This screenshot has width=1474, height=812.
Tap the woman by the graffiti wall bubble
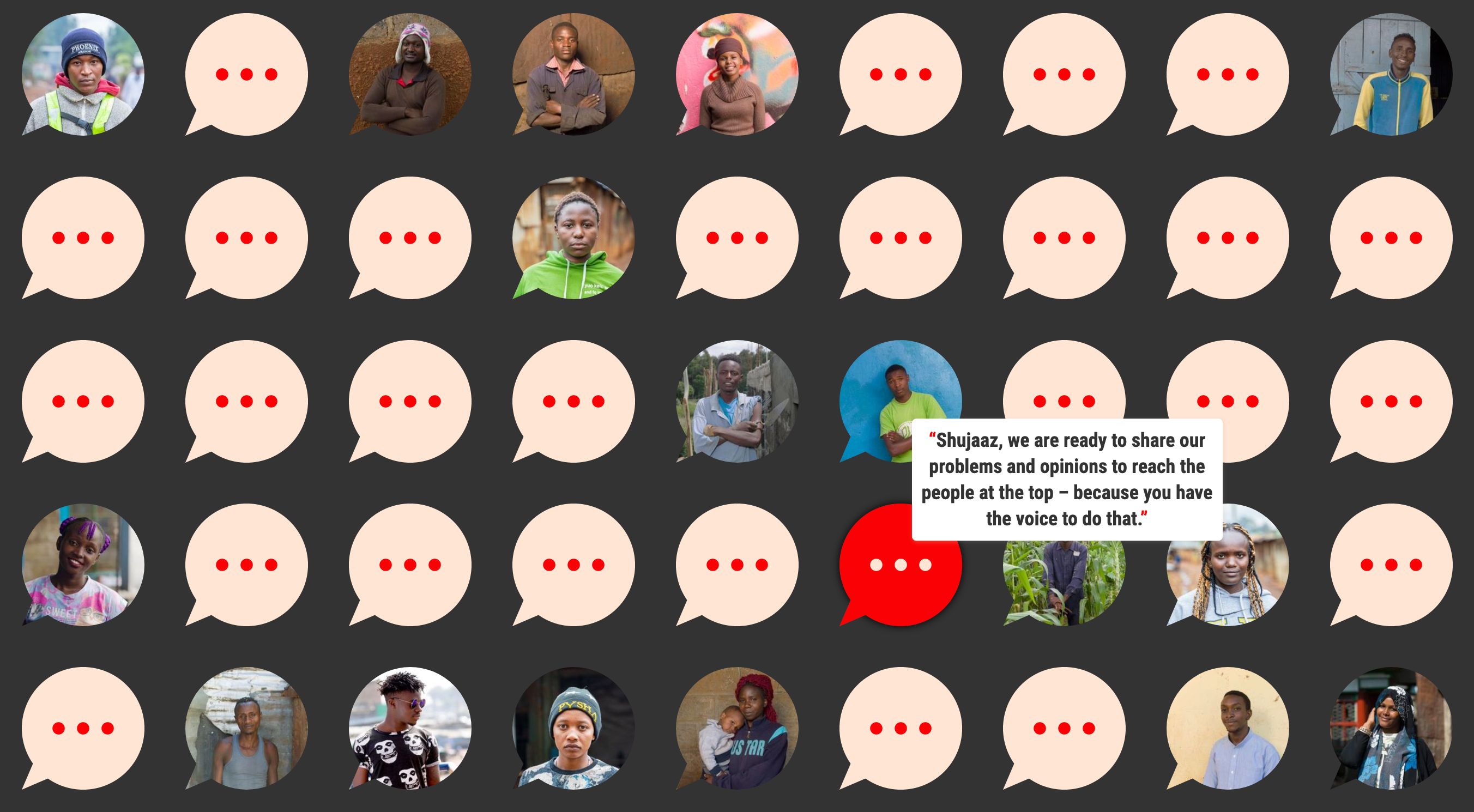736,75
